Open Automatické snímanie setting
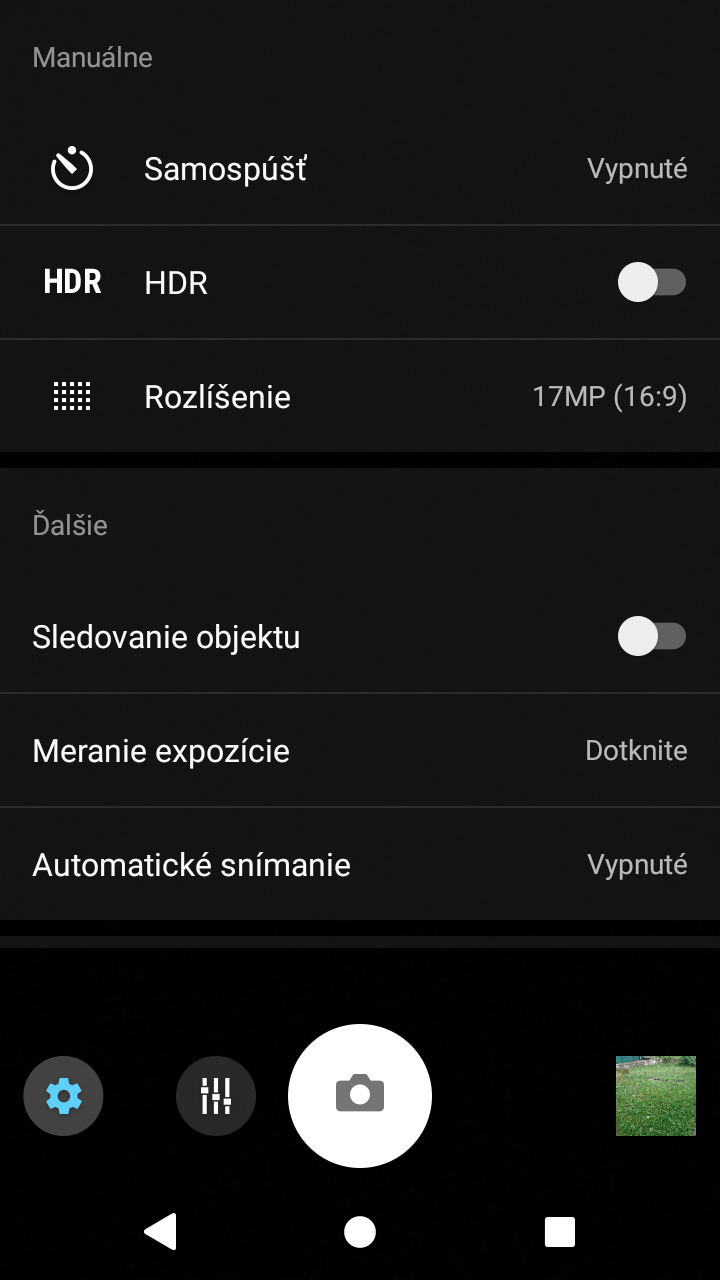 (360, 865)
